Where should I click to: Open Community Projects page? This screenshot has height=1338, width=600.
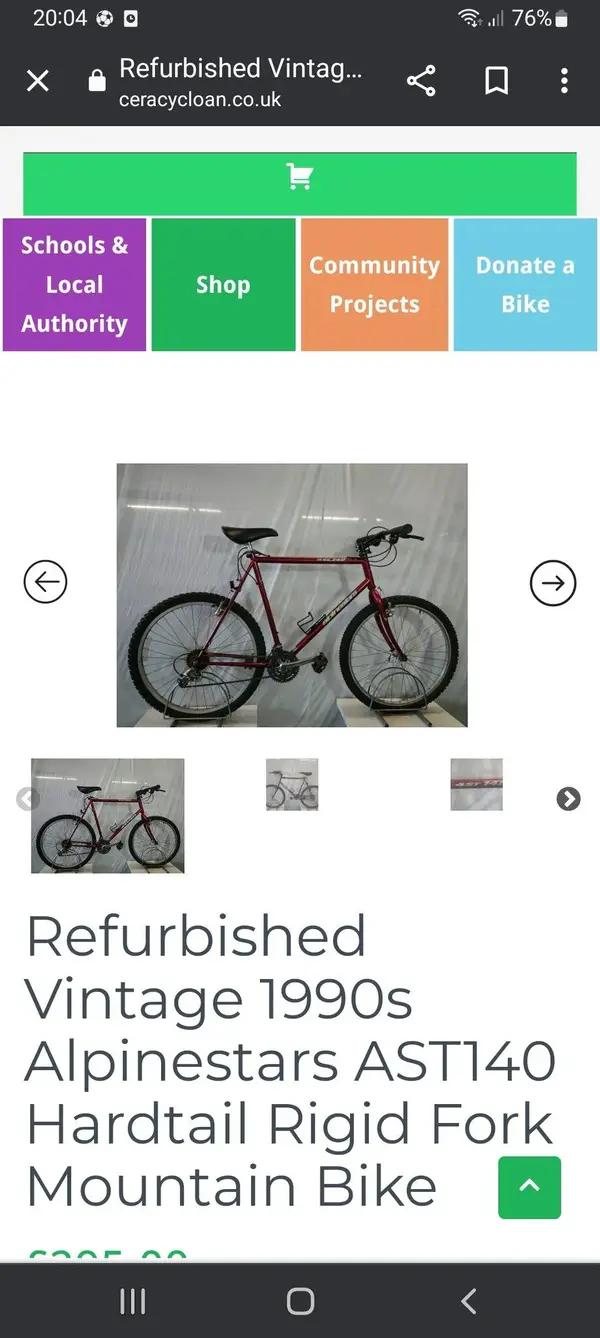(x=374, y=285)
